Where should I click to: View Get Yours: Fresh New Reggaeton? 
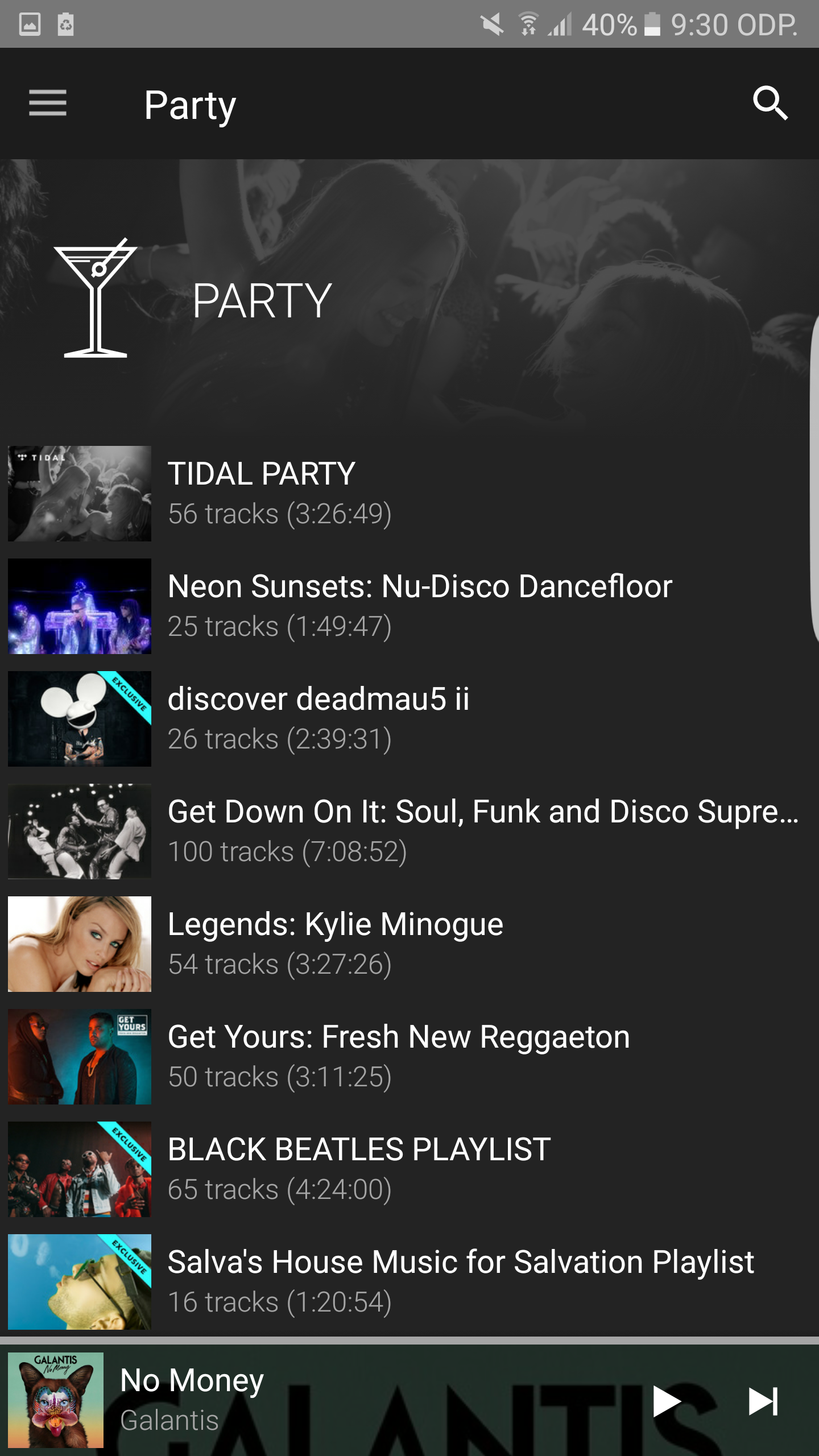398,1056
